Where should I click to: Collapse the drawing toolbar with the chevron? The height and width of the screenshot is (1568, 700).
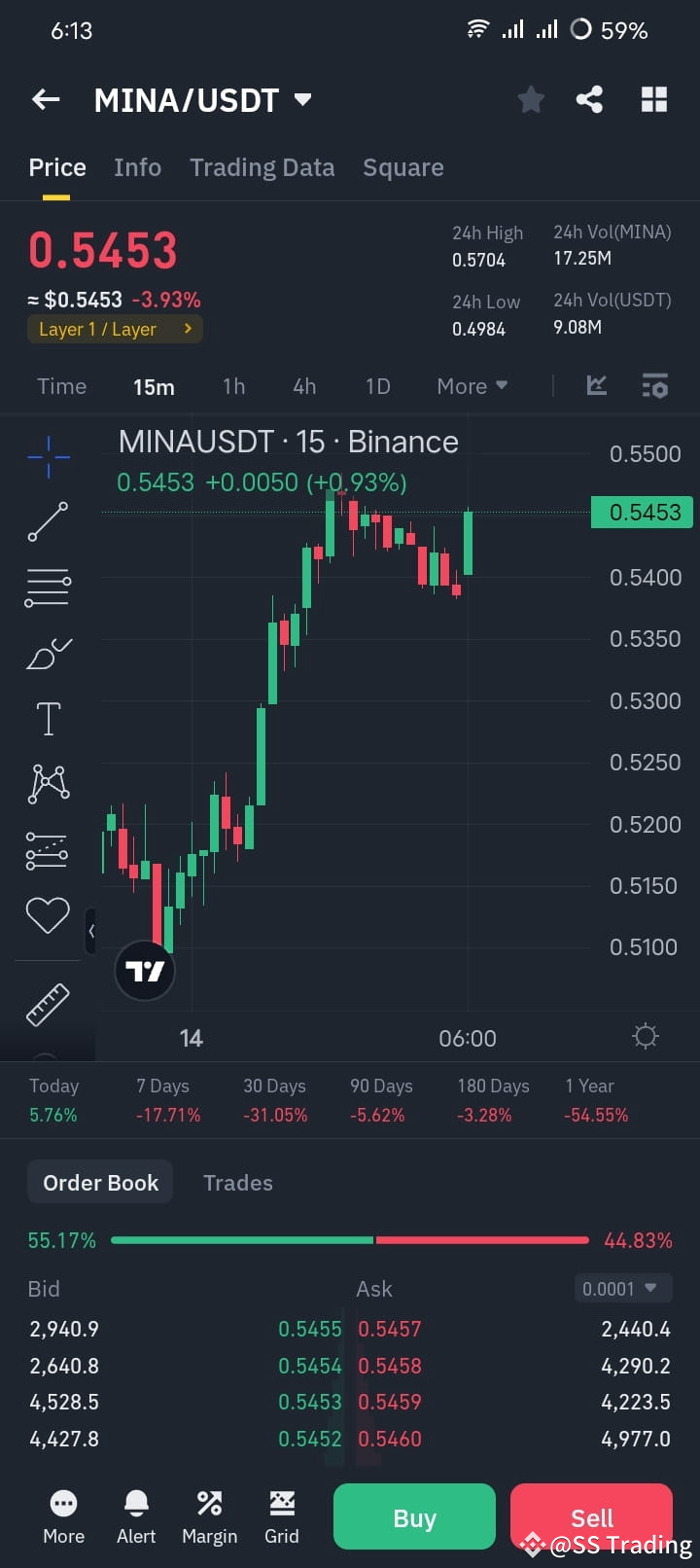pyautogui.click(x=92, y=931)
